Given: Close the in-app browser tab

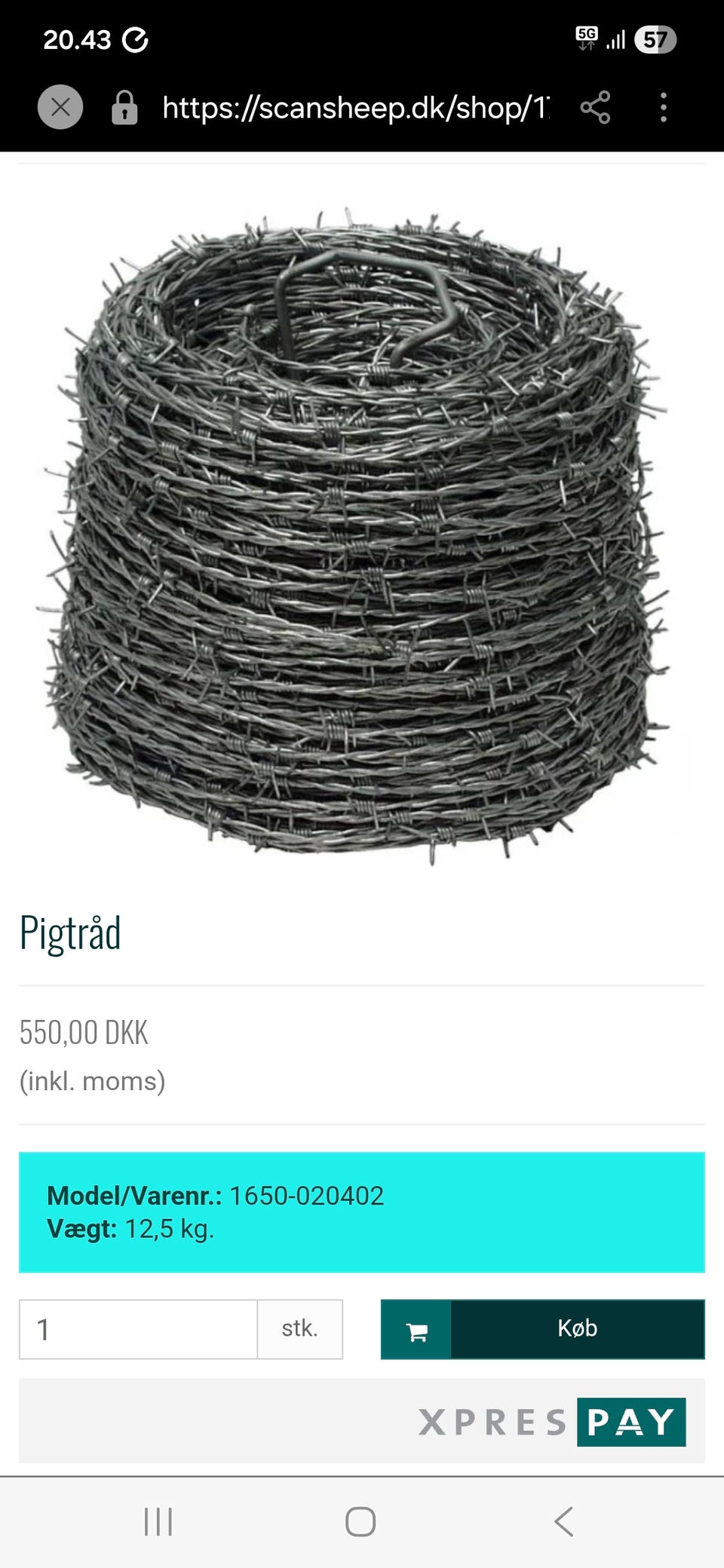Looking at the screenshot, I should 60,108.
